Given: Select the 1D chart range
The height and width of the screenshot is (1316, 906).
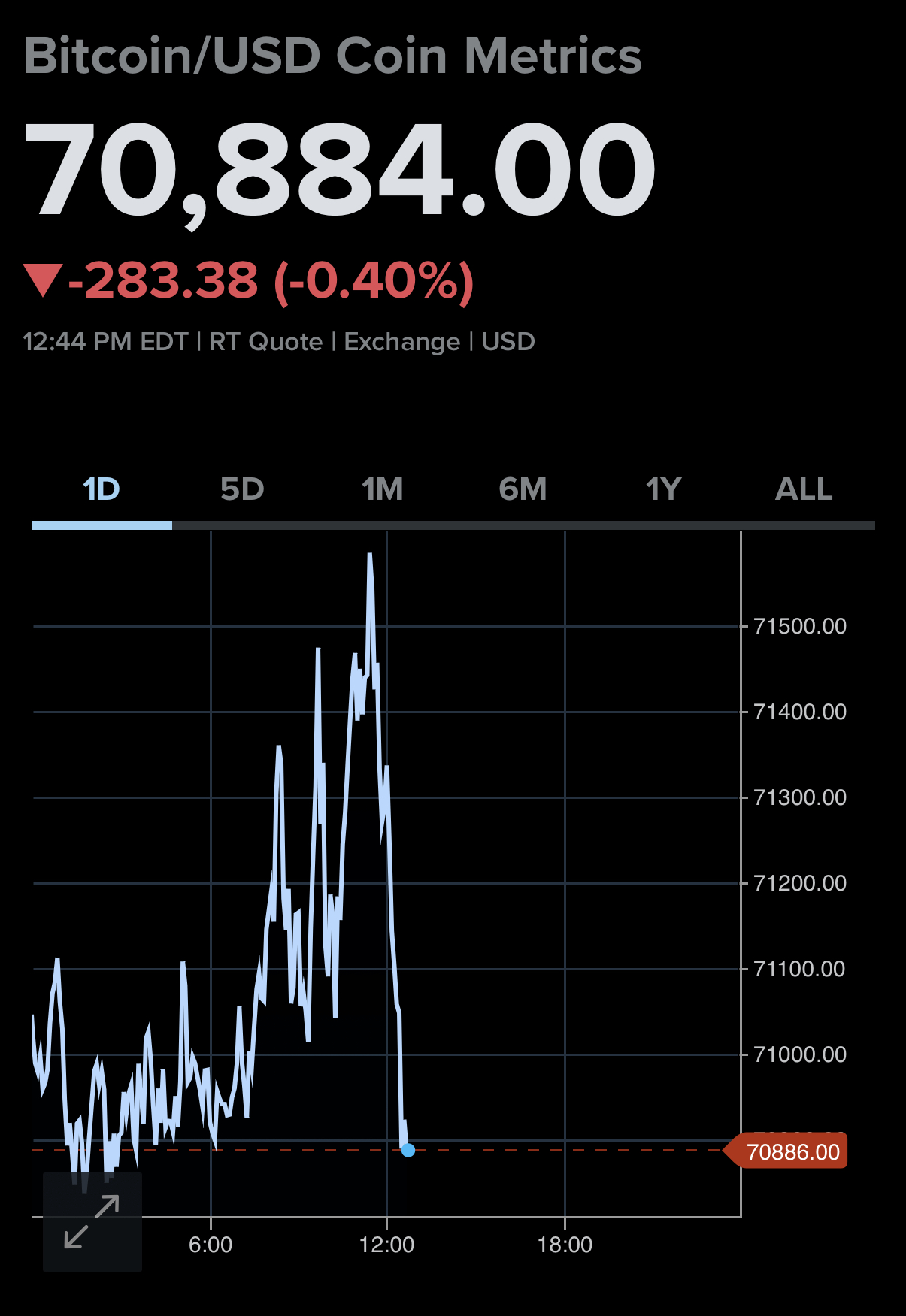Looking at the screenshot, I should coord(102,489).
